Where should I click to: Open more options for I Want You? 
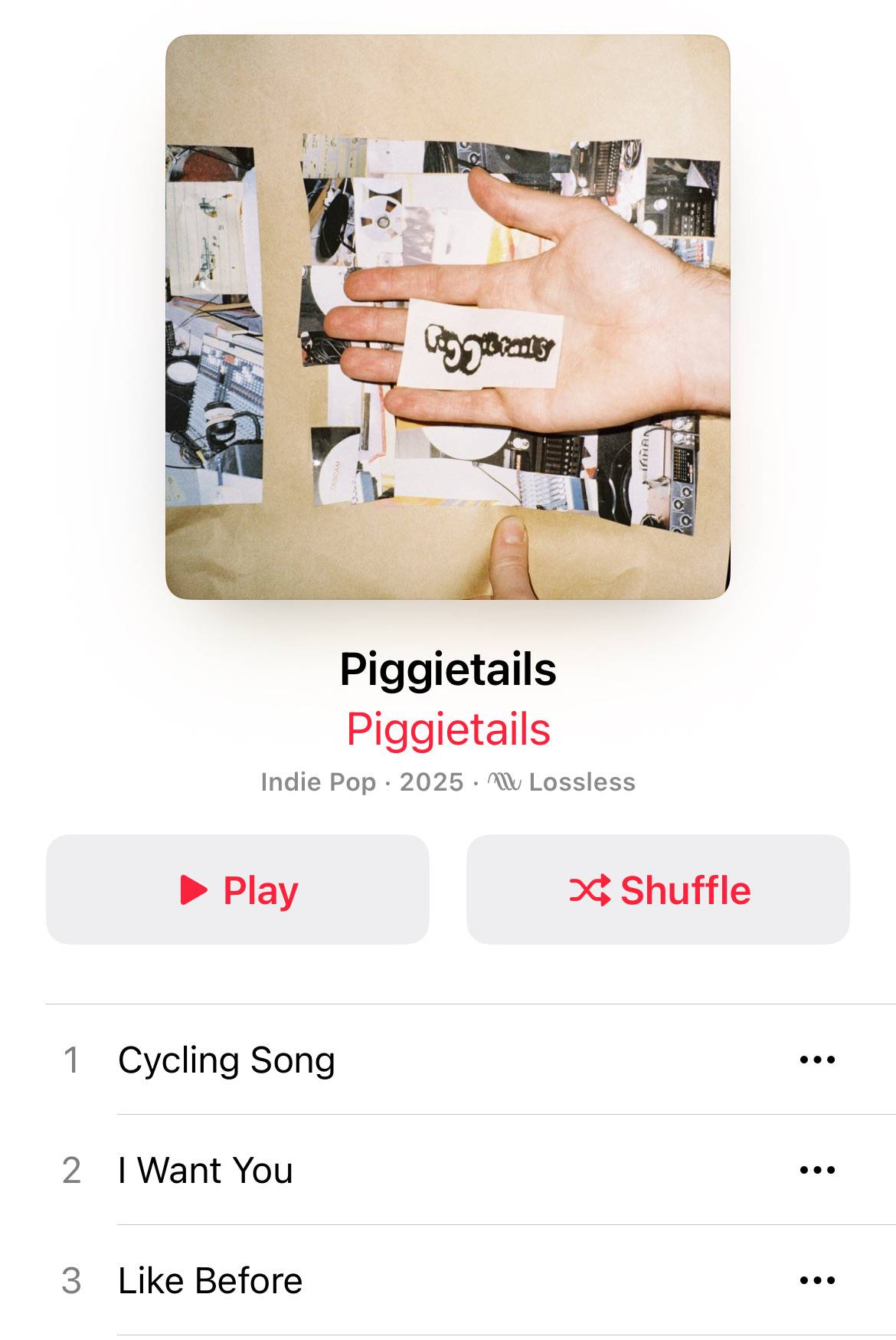pyautogui.click(x=817, y=1171)
